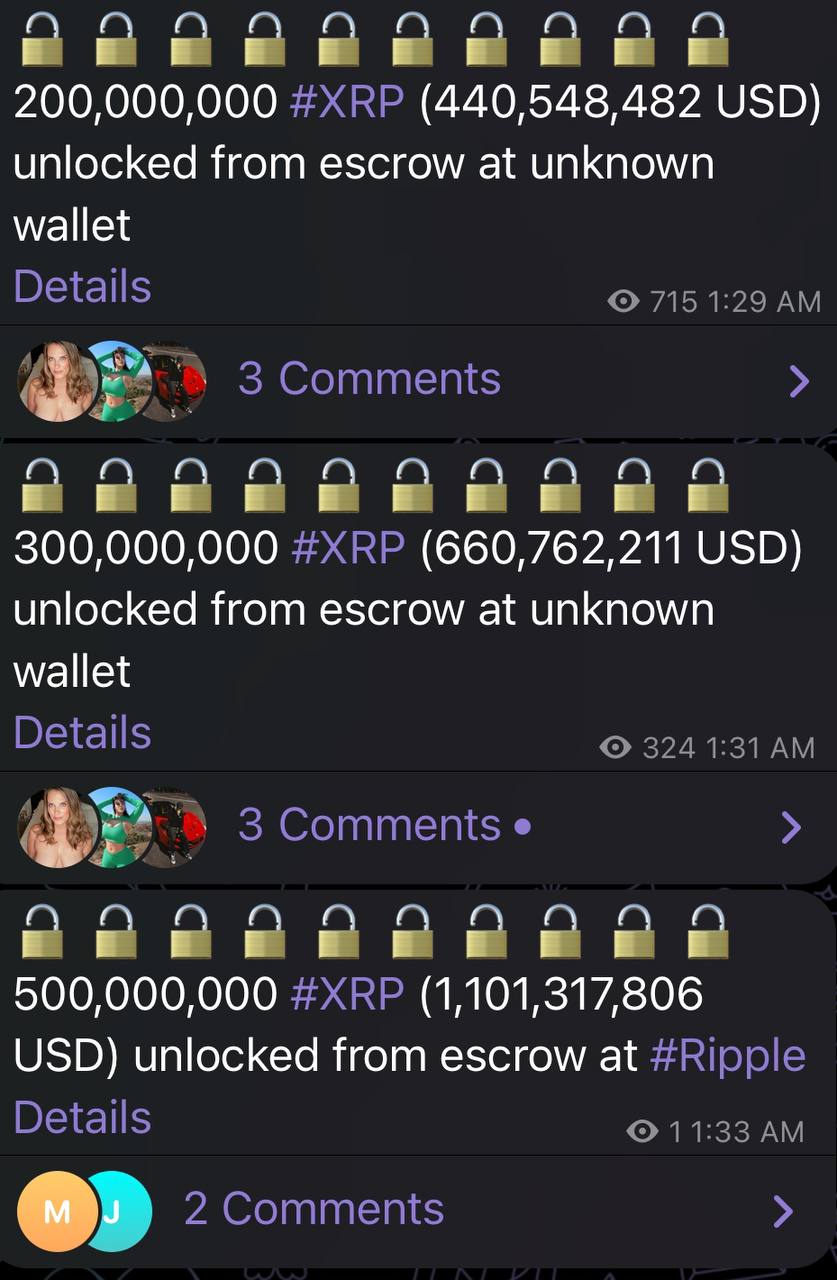Open 3 Comments under 200,000,000 XRP post

point(369,379)
